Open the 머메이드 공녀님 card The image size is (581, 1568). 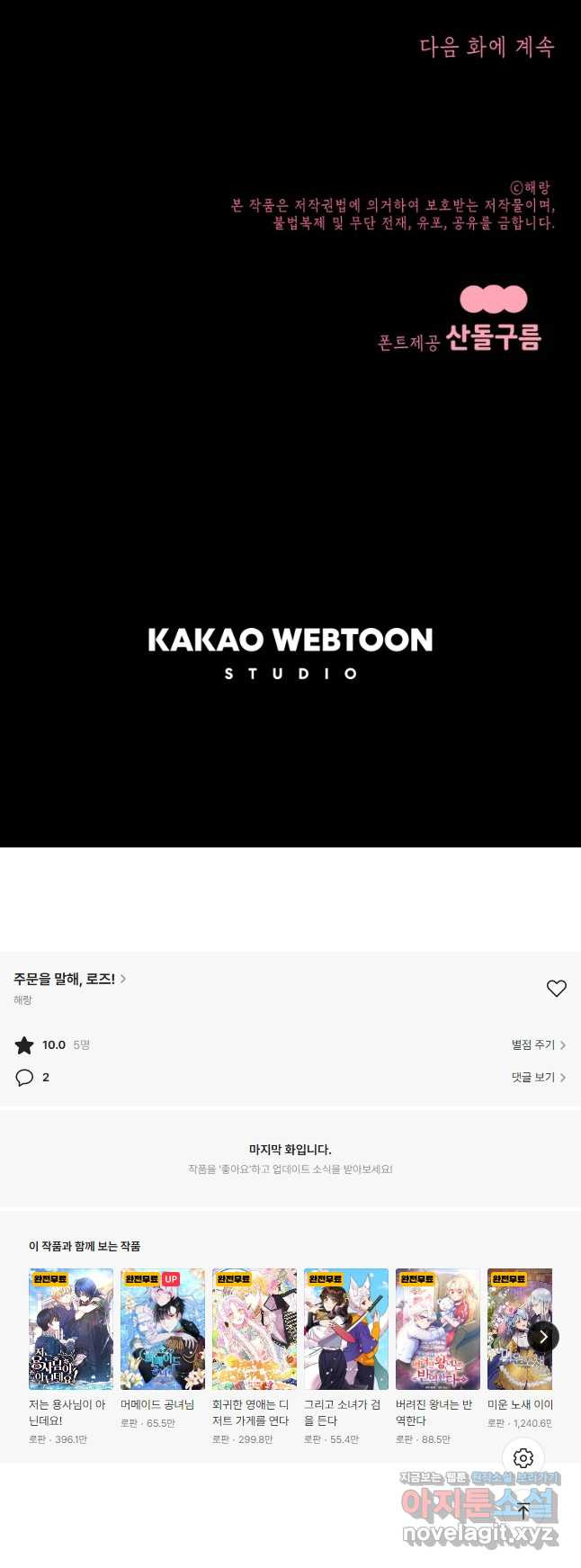163,1329
